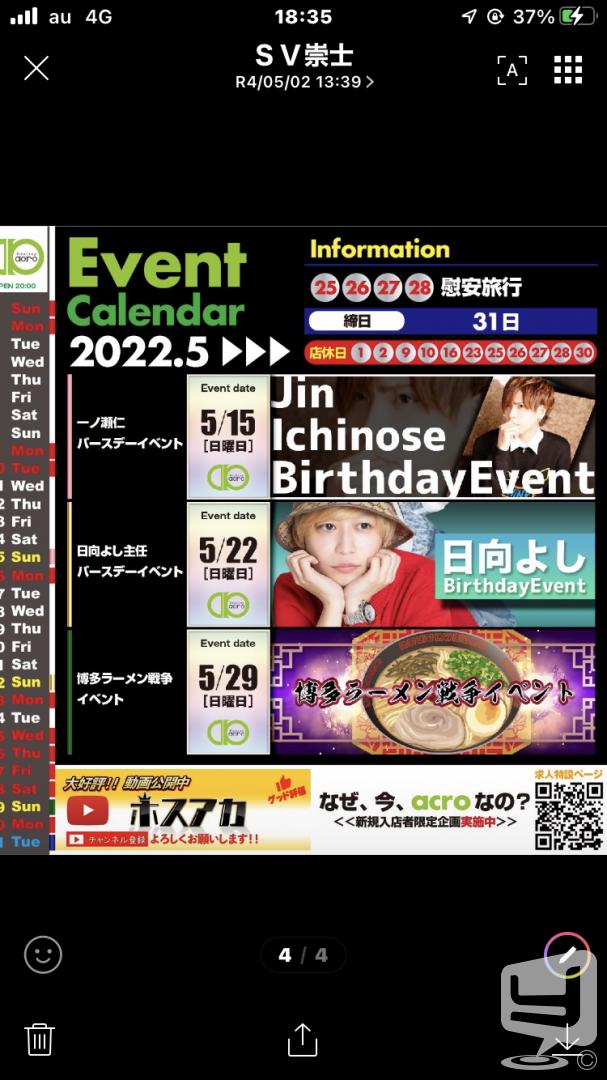This screenshot has width=607, height=1080.
Task: Open the text recognition scan icon
Action: click(x=512, y=70)
